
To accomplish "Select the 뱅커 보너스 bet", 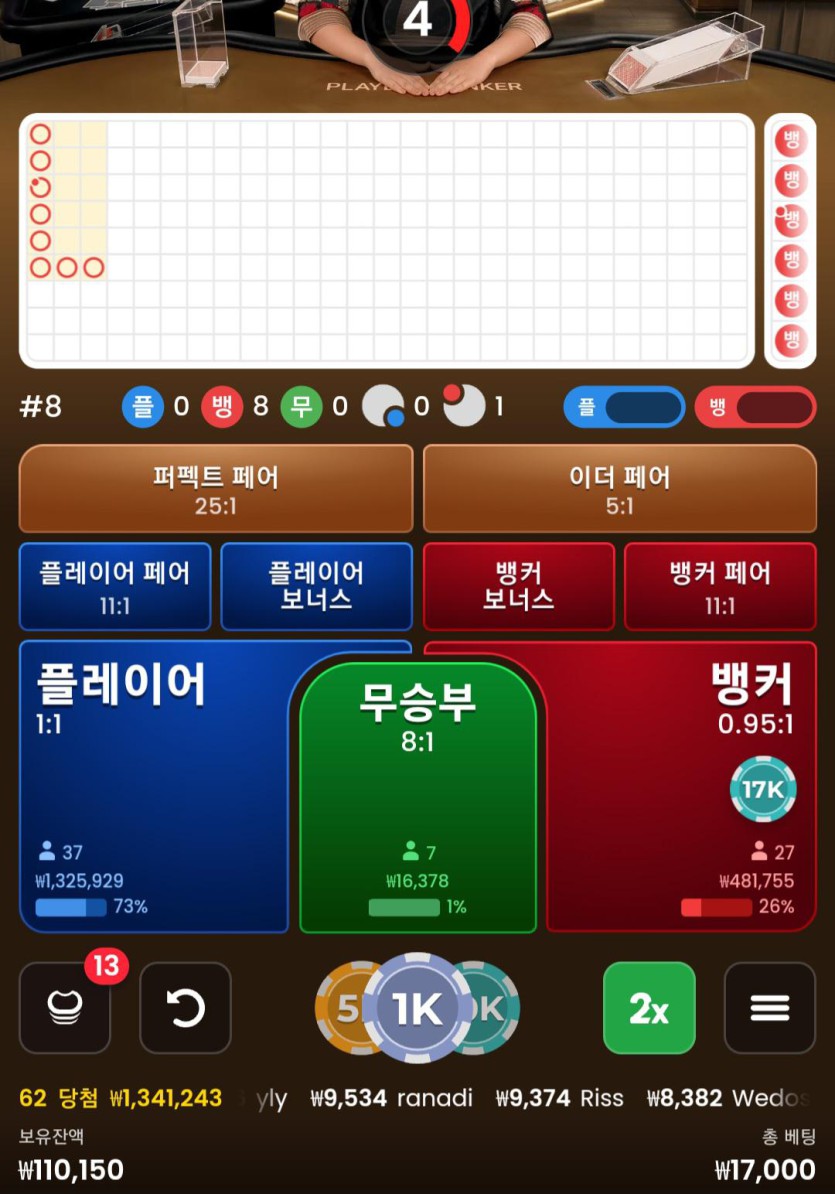I will [x=518, y=587].
